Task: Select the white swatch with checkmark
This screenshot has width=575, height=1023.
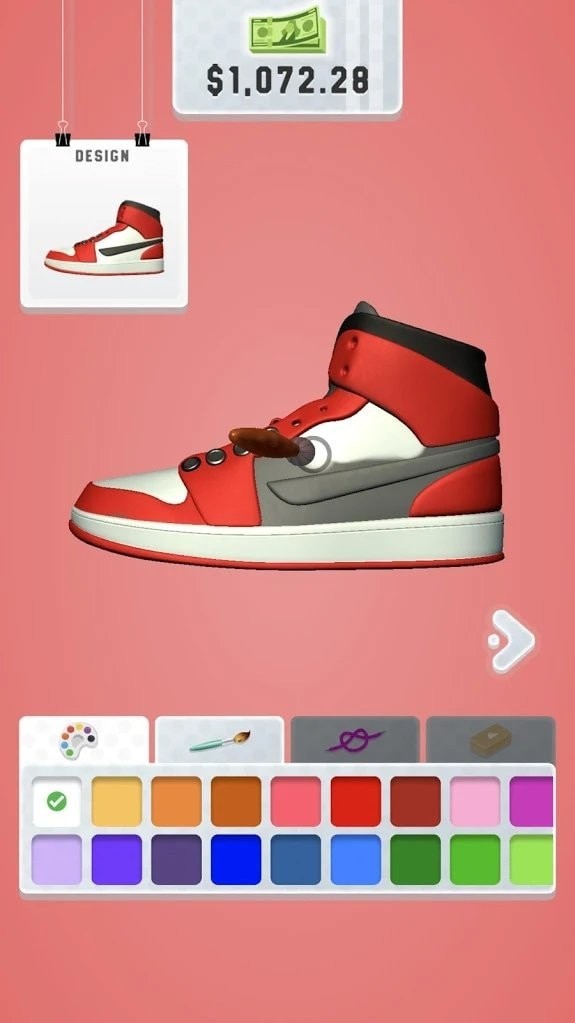Action: [57, 801]
